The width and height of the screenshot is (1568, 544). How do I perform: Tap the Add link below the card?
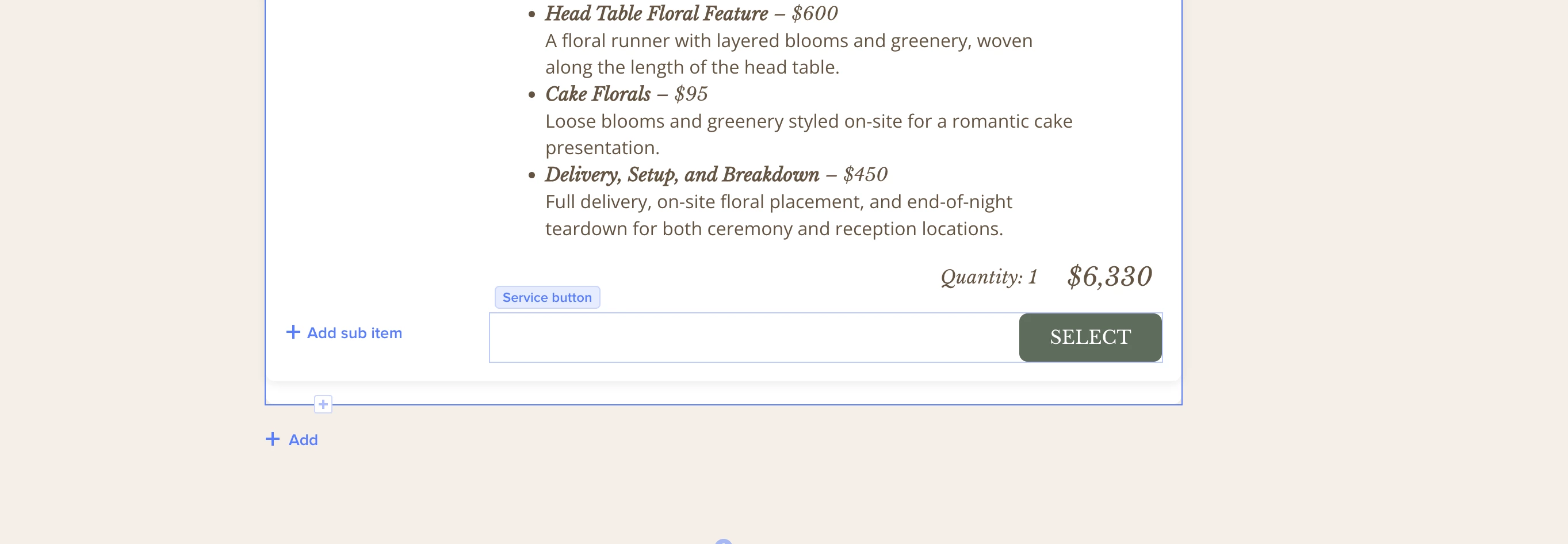[x=292, y=439]
